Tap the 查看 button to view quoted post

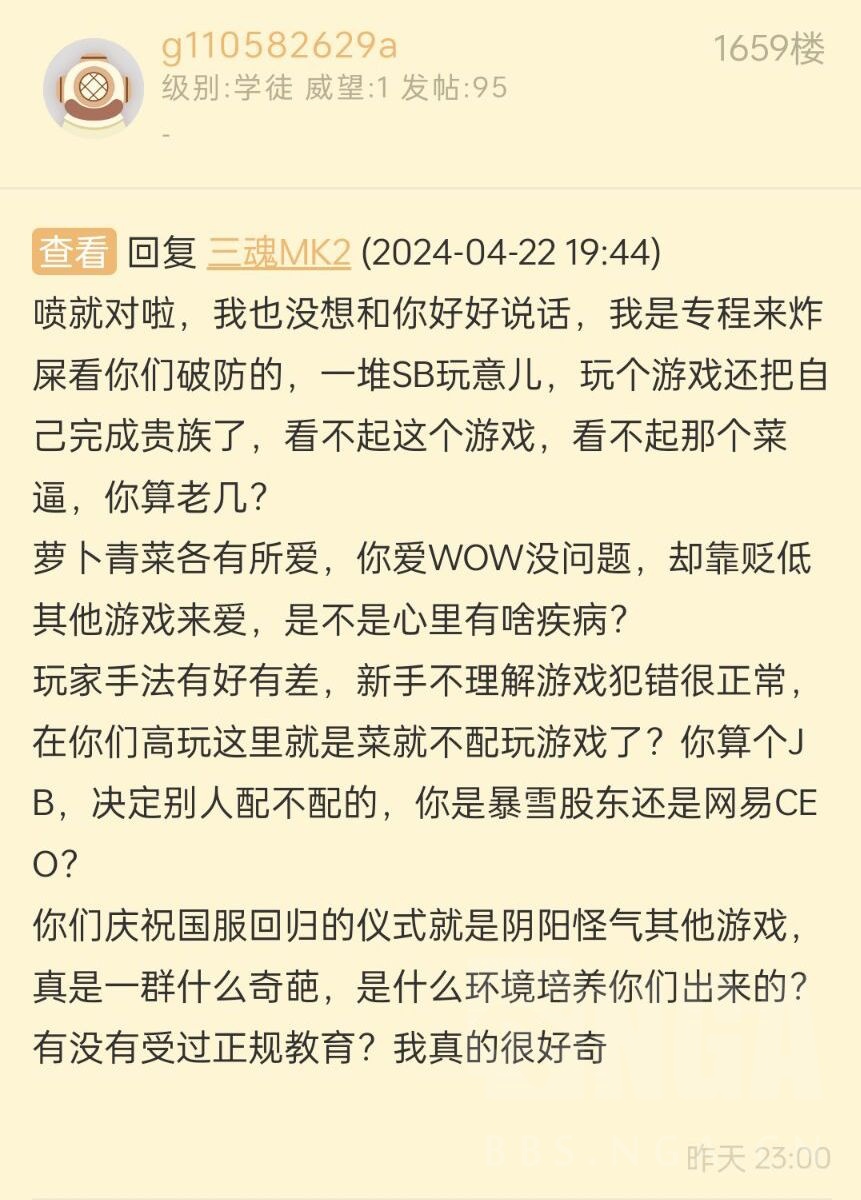[x=74, y=252]
